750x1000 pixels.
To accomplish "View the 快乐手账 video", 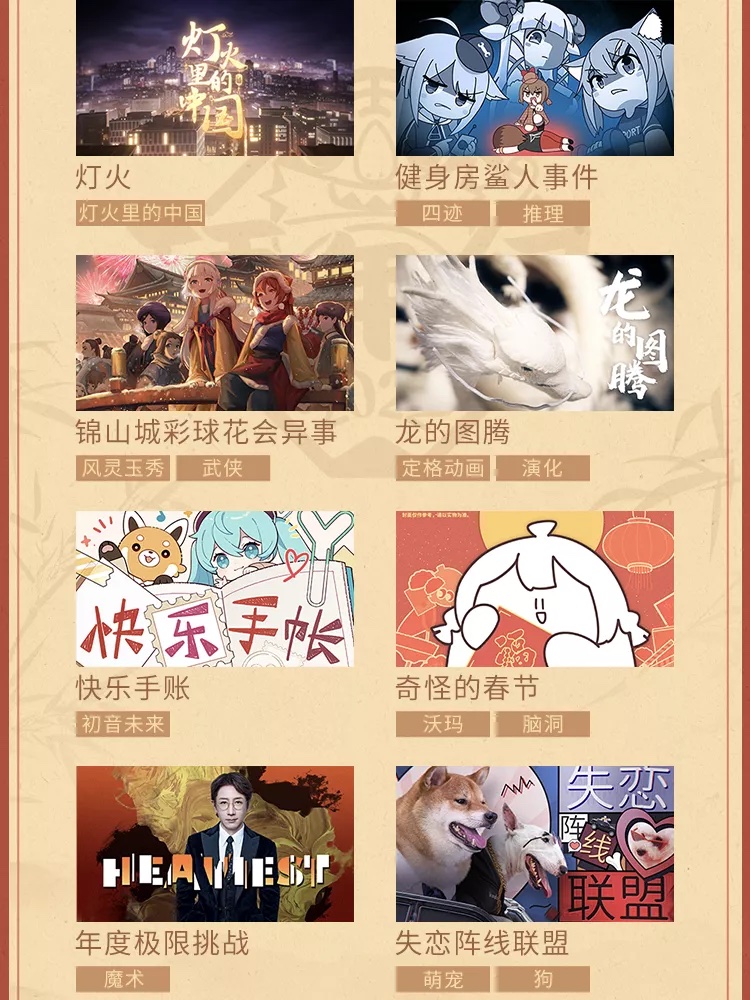I will [214, 589].
